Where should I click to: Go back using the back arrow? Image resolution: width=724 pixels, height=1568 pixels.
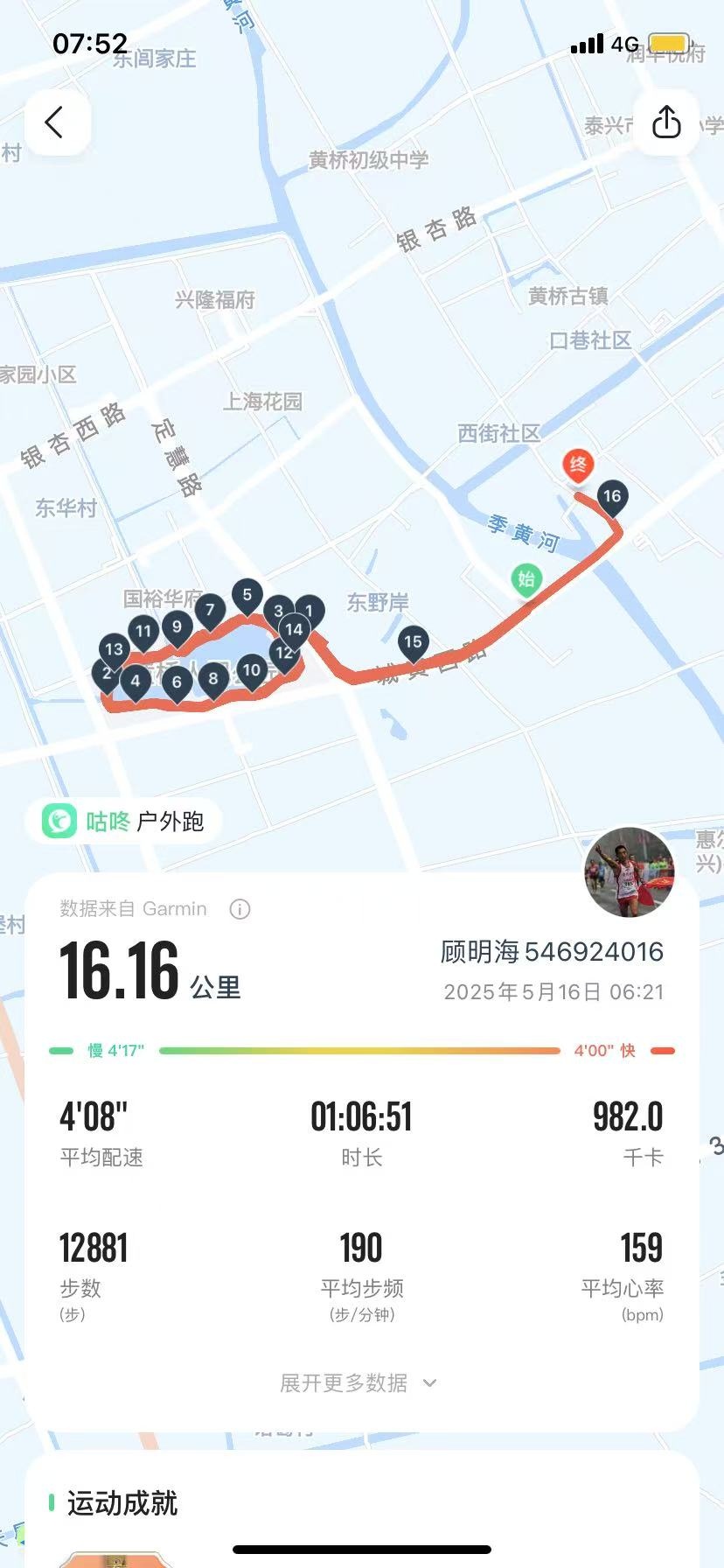tap(56, 122)
